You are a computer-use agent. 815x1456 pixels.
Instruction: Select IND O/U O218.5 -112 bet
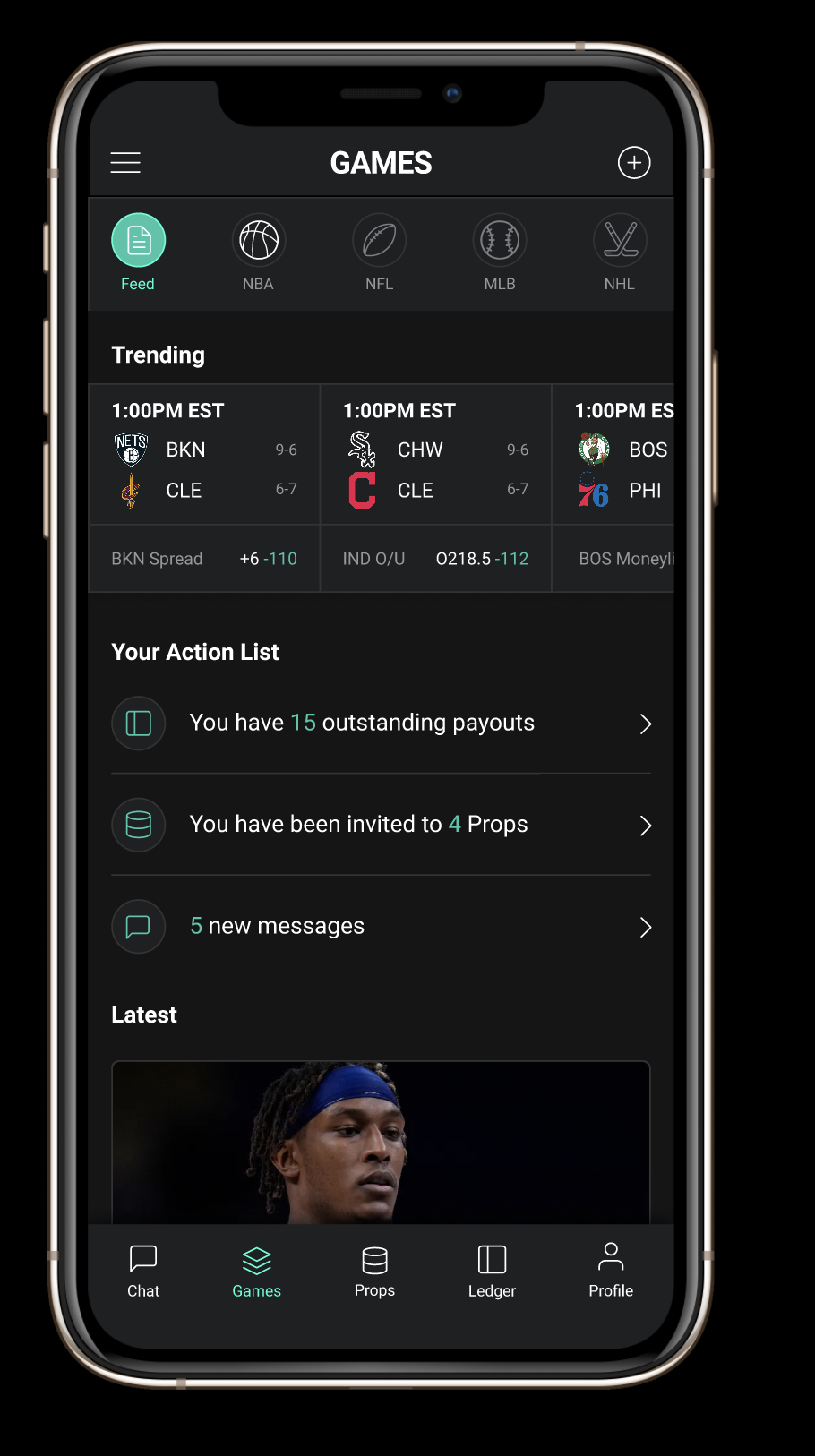coord(436,559)
